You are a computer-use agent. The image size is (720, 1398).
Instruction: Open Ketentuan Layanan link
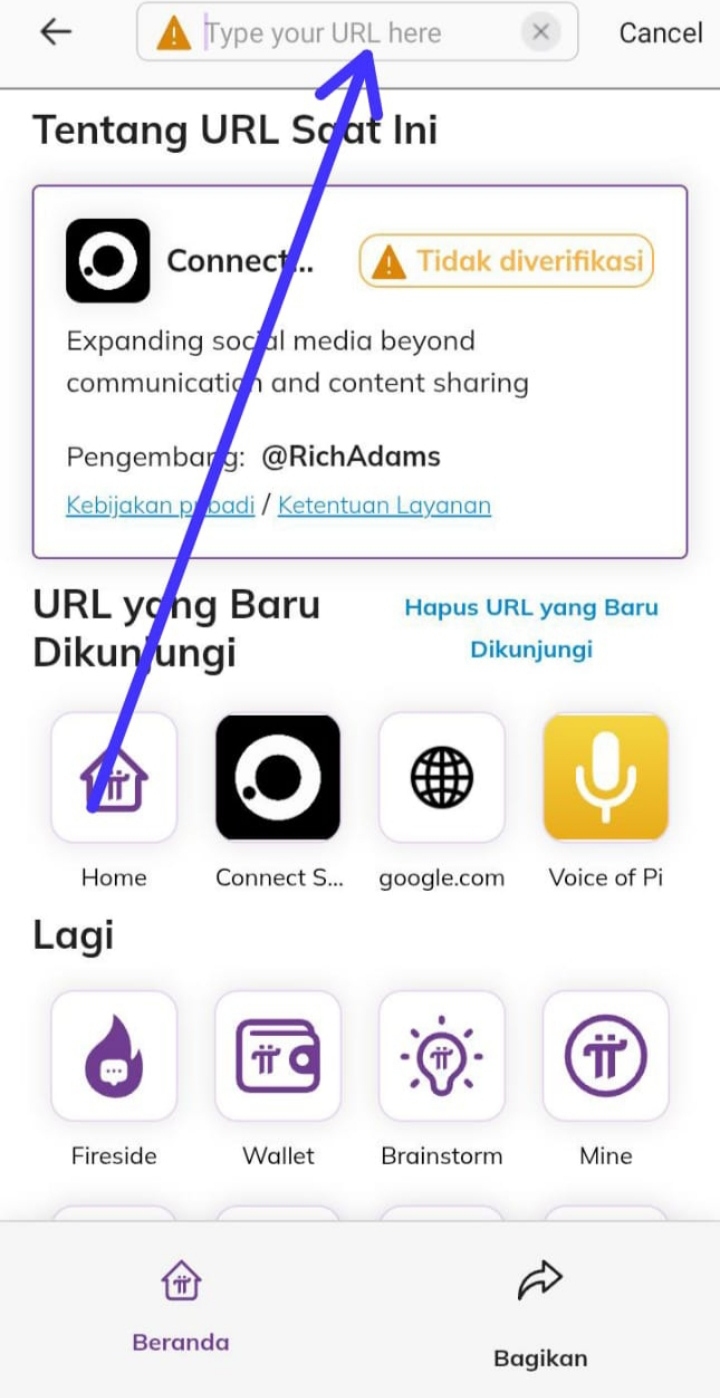(x=384, y=505)
